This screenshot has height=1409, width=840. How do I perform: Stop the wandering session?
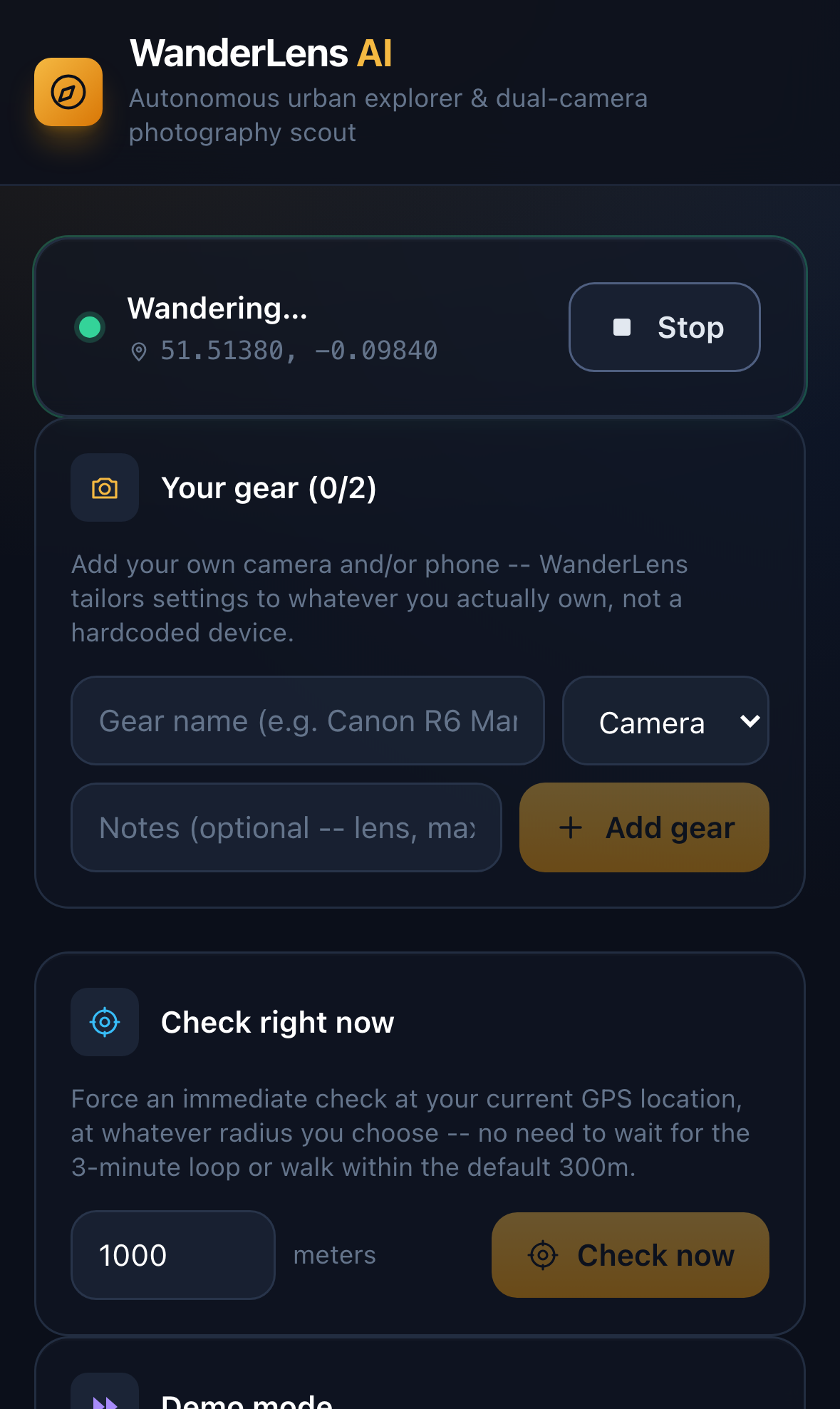tap(664, 327)
